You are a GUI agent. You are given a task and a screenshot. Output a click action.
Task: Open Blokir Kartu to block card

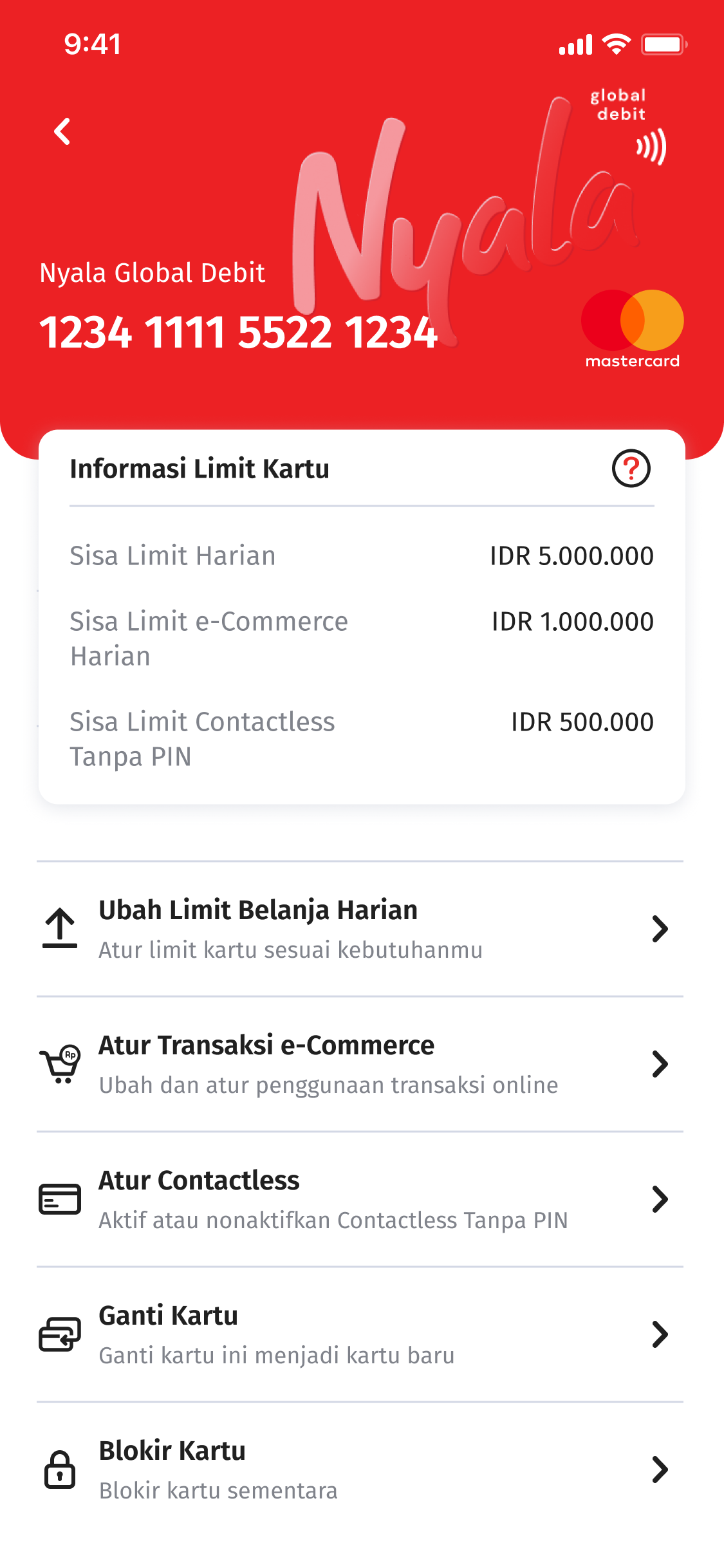tap(360, 1470)
